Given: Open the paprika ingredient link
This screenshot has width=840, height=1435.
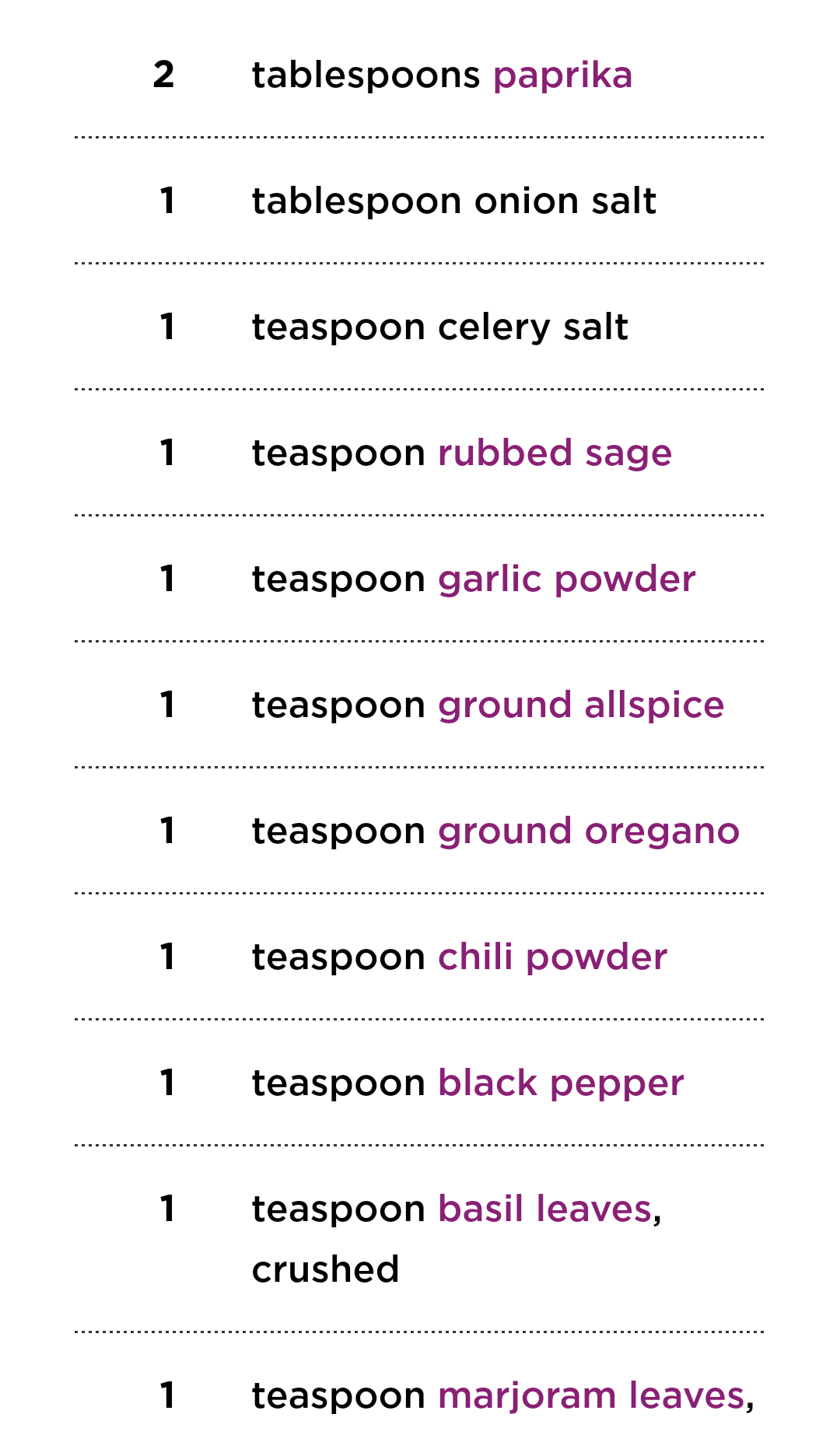Looking at the screenshot, I should (x=562, y=76).
